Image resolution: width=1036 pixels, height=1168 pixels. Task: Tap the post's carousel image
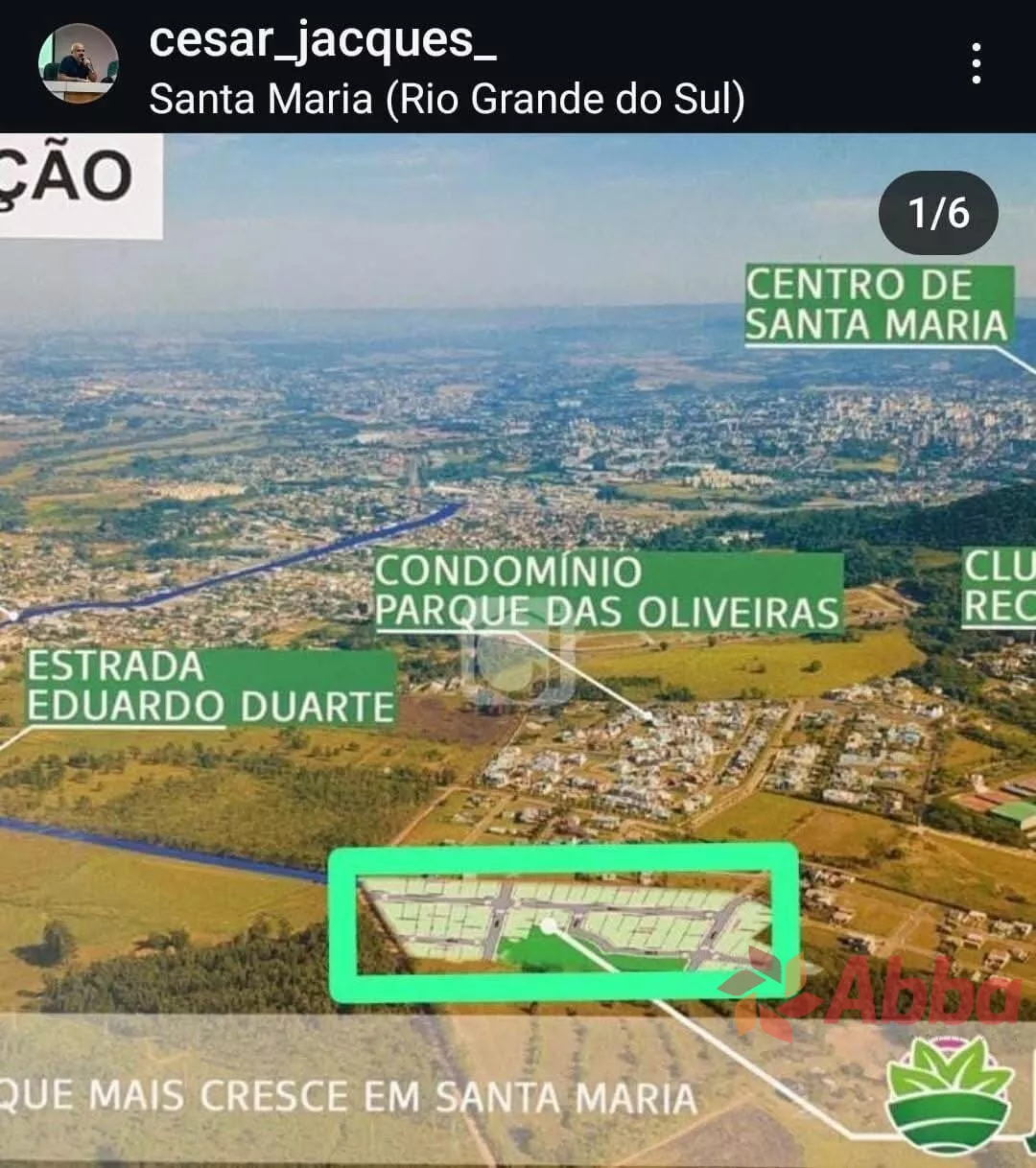[518, 650]
